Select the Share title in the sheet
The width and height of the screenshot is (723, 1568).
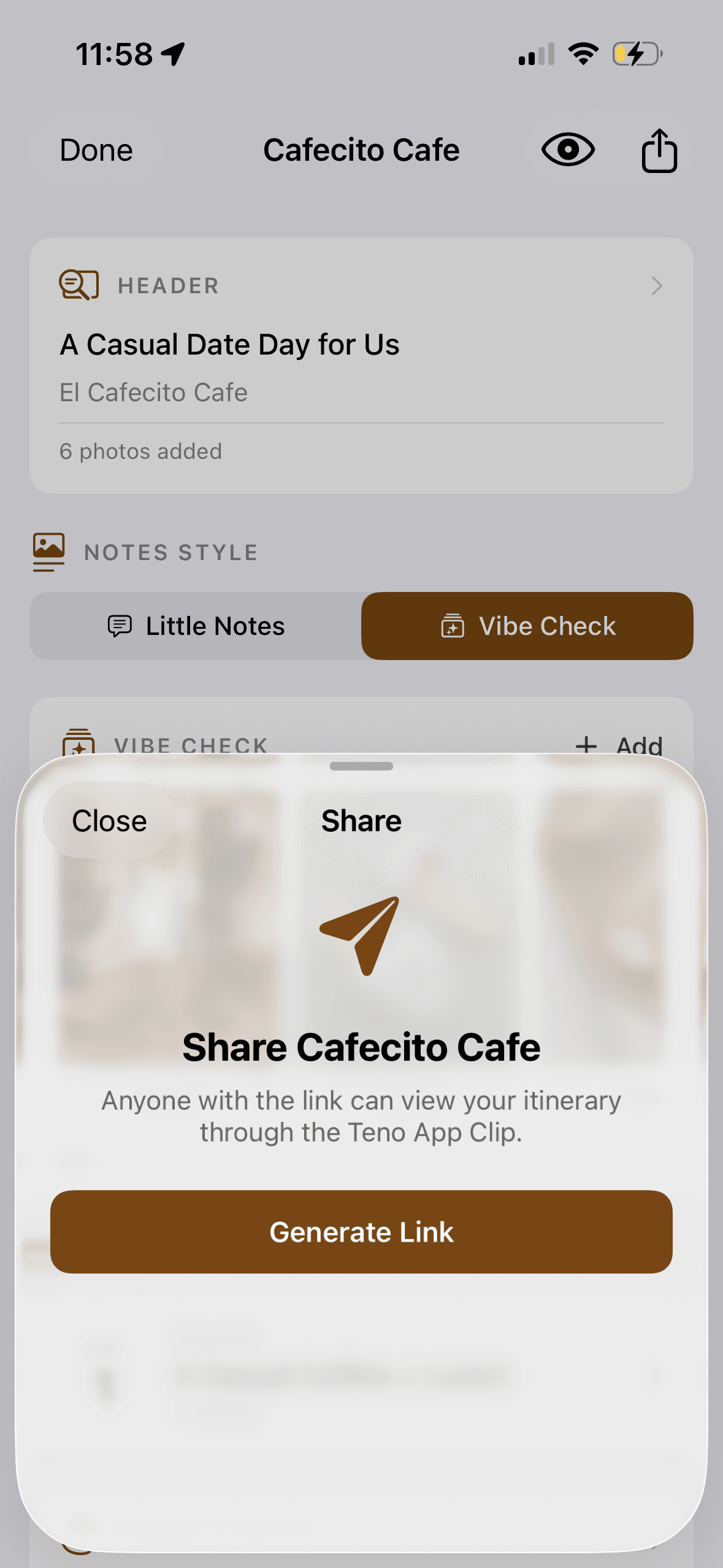(361, 820)
